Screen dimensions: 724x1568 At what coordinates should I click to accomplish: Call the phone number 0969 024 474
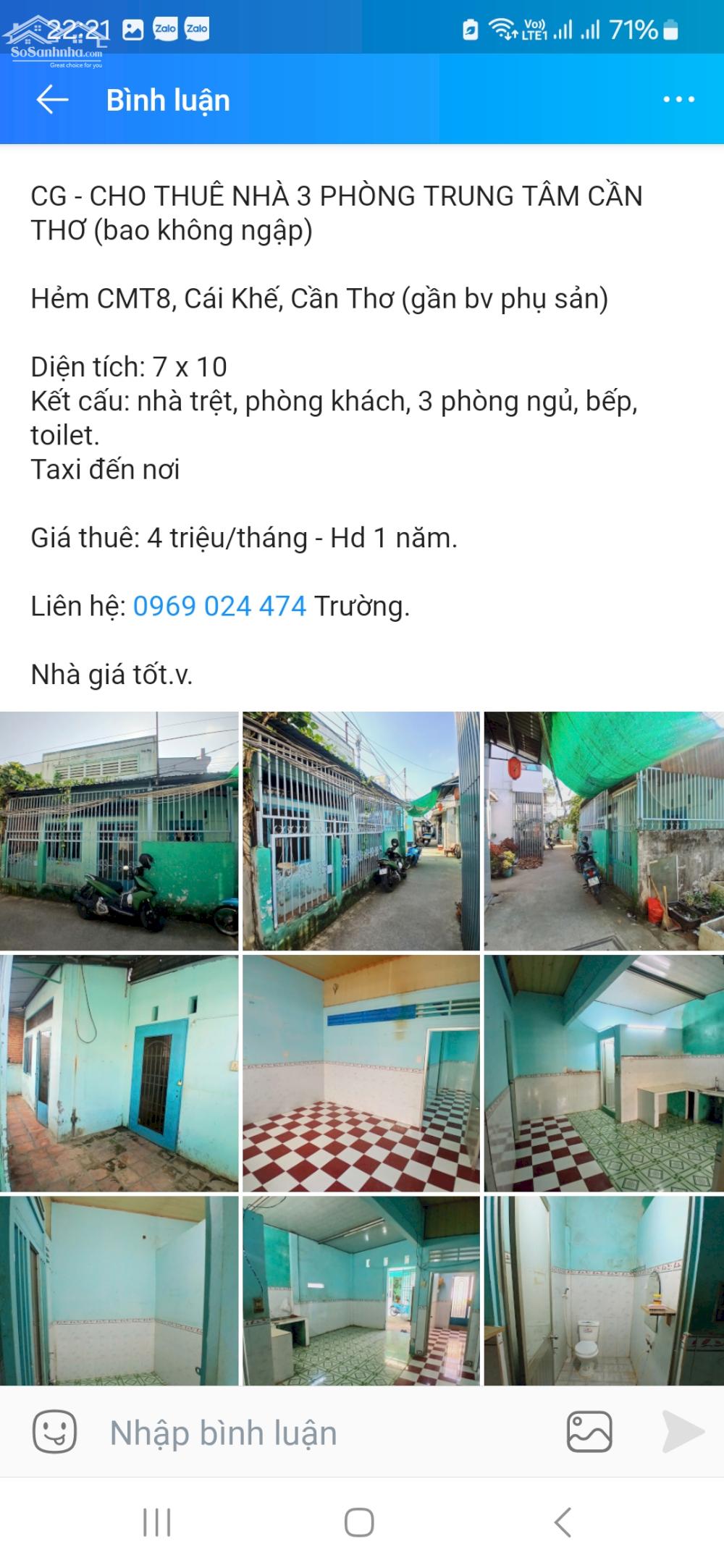click(219, 606)
